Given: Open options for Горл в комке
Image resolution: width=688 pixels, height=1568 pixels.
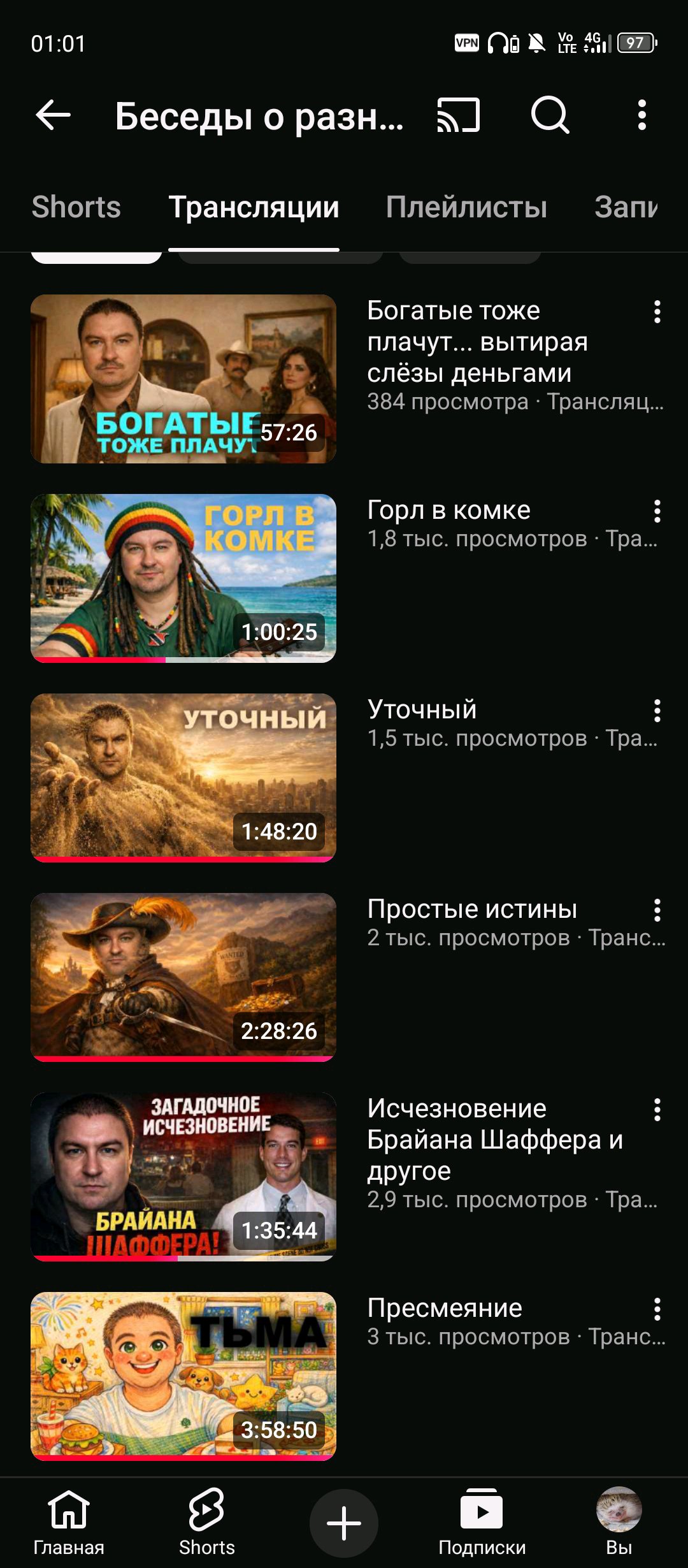Looking at the screenshot, I should point(657,512).
